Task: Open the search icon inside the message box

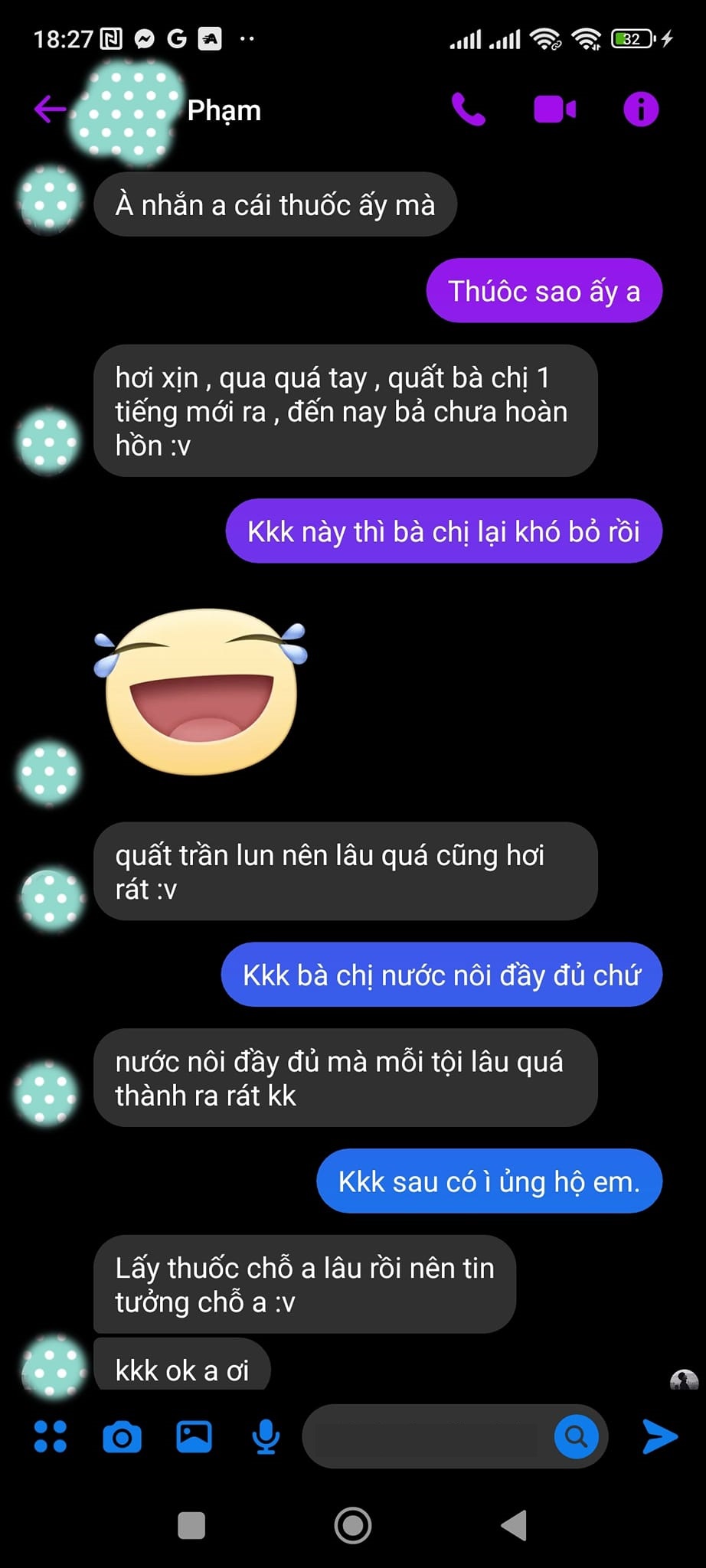Action: pos(576,1437)
